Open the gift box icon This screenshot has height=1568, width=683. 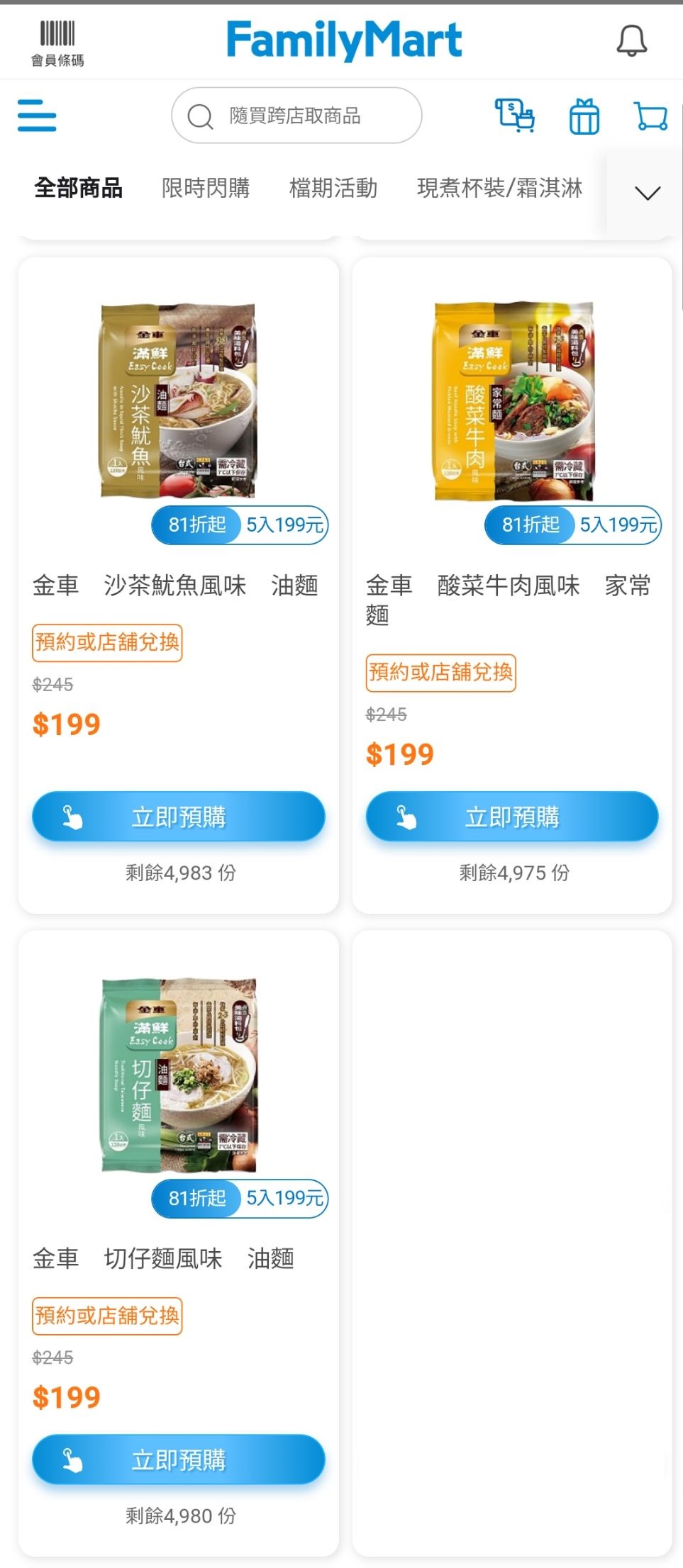(584, 116)
